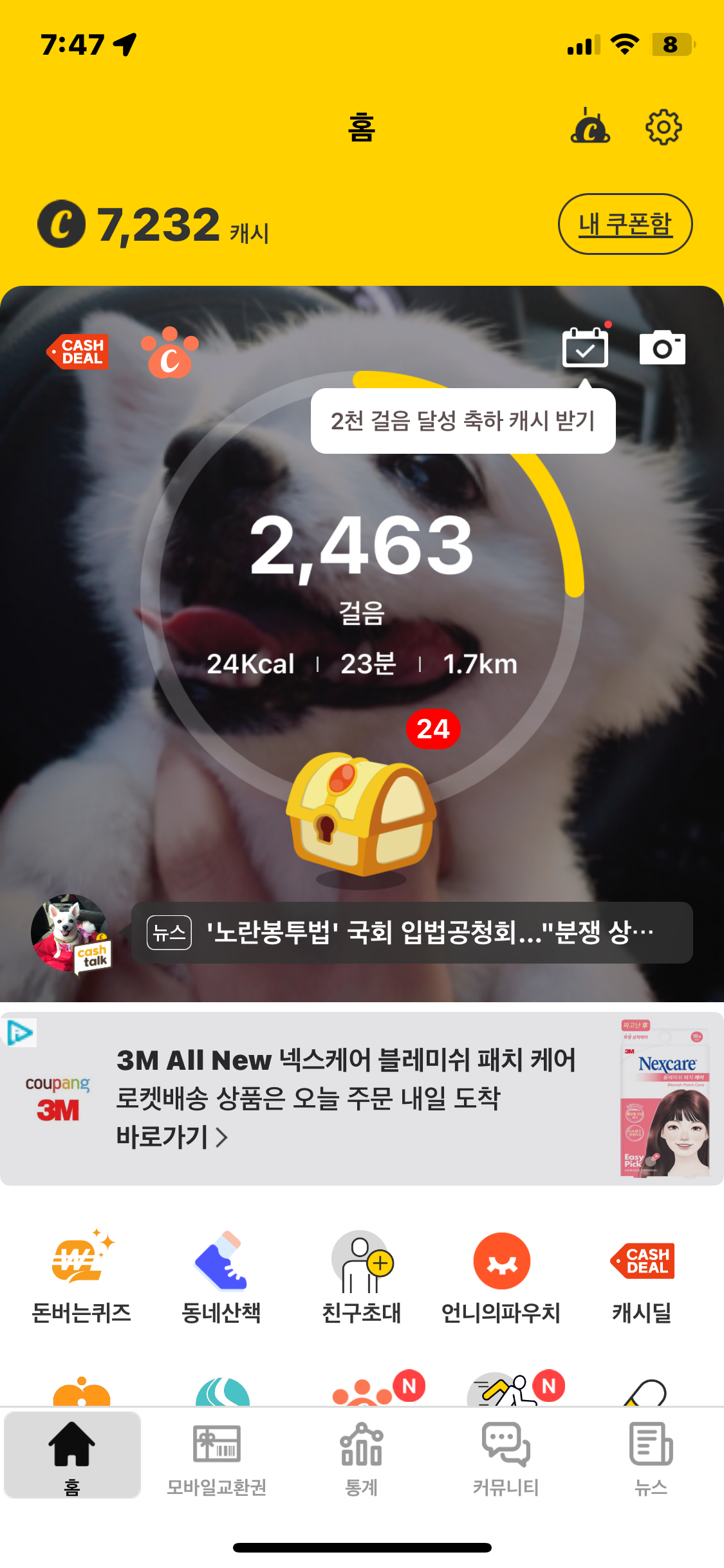Tap the Cash Deal tag on photo

(79, 351)
